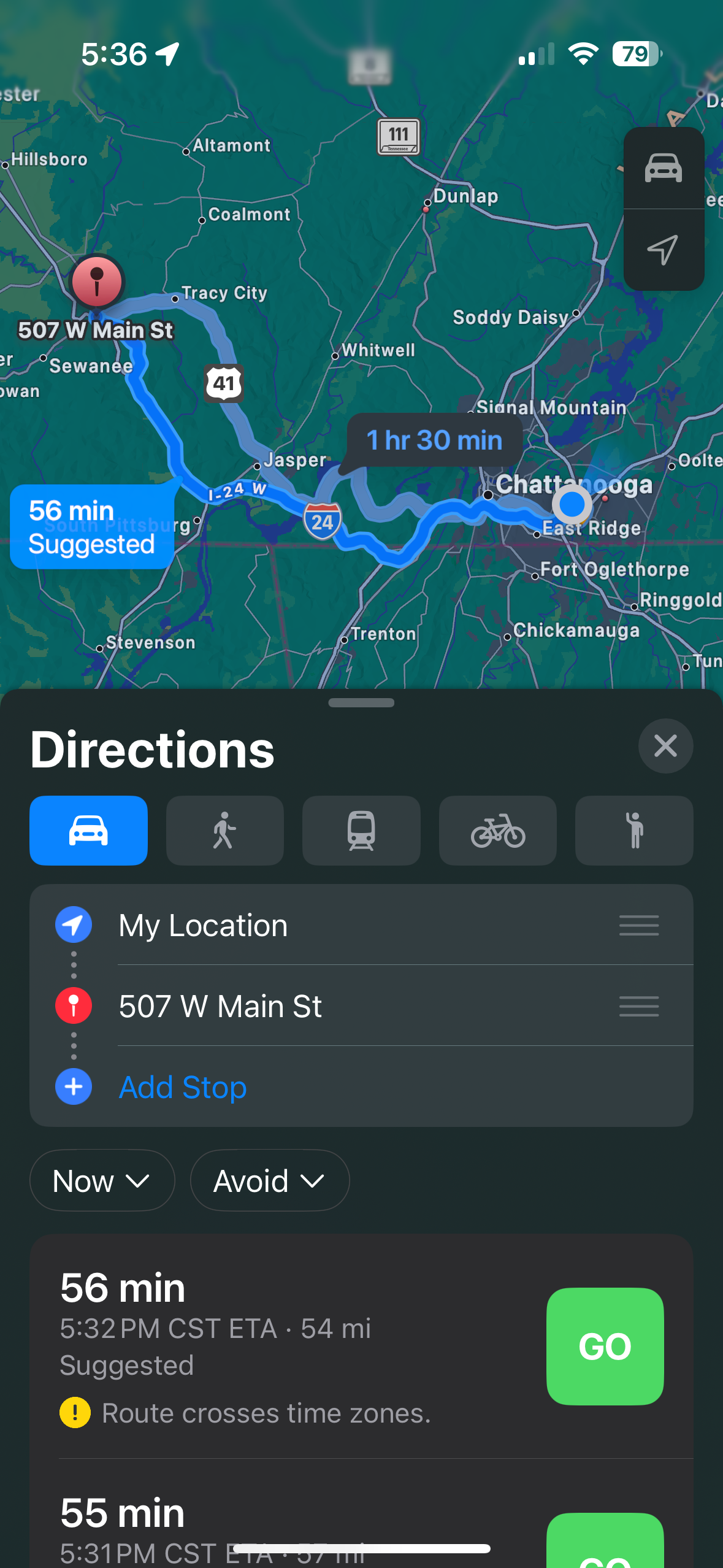Open the Avoid options dropdown
Image resolution: width=723 pixels, height=1568 pixels.
269,1181
